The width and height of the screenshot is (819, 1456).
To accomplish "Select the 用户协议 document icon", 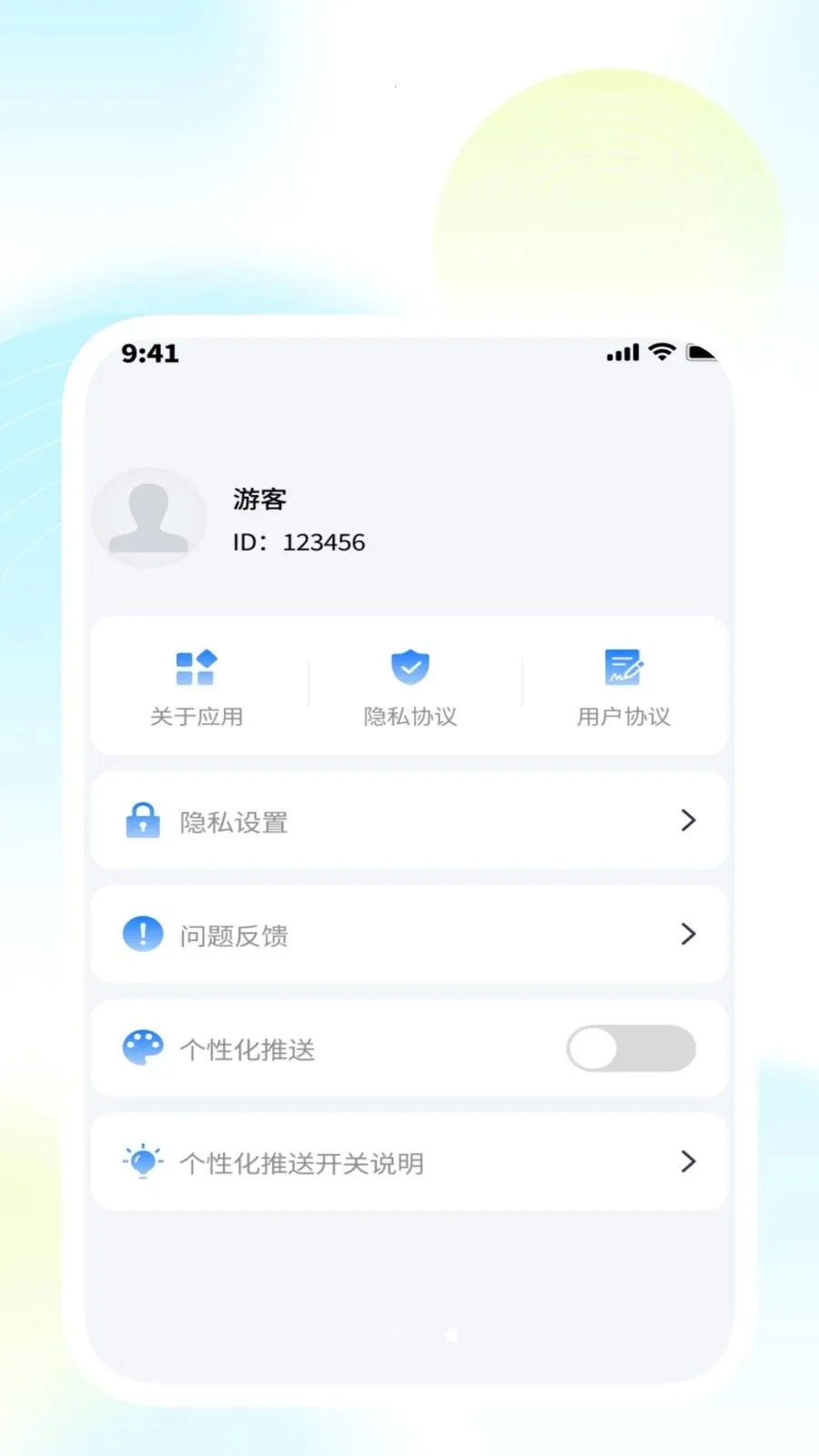I will tap(623, 667).
